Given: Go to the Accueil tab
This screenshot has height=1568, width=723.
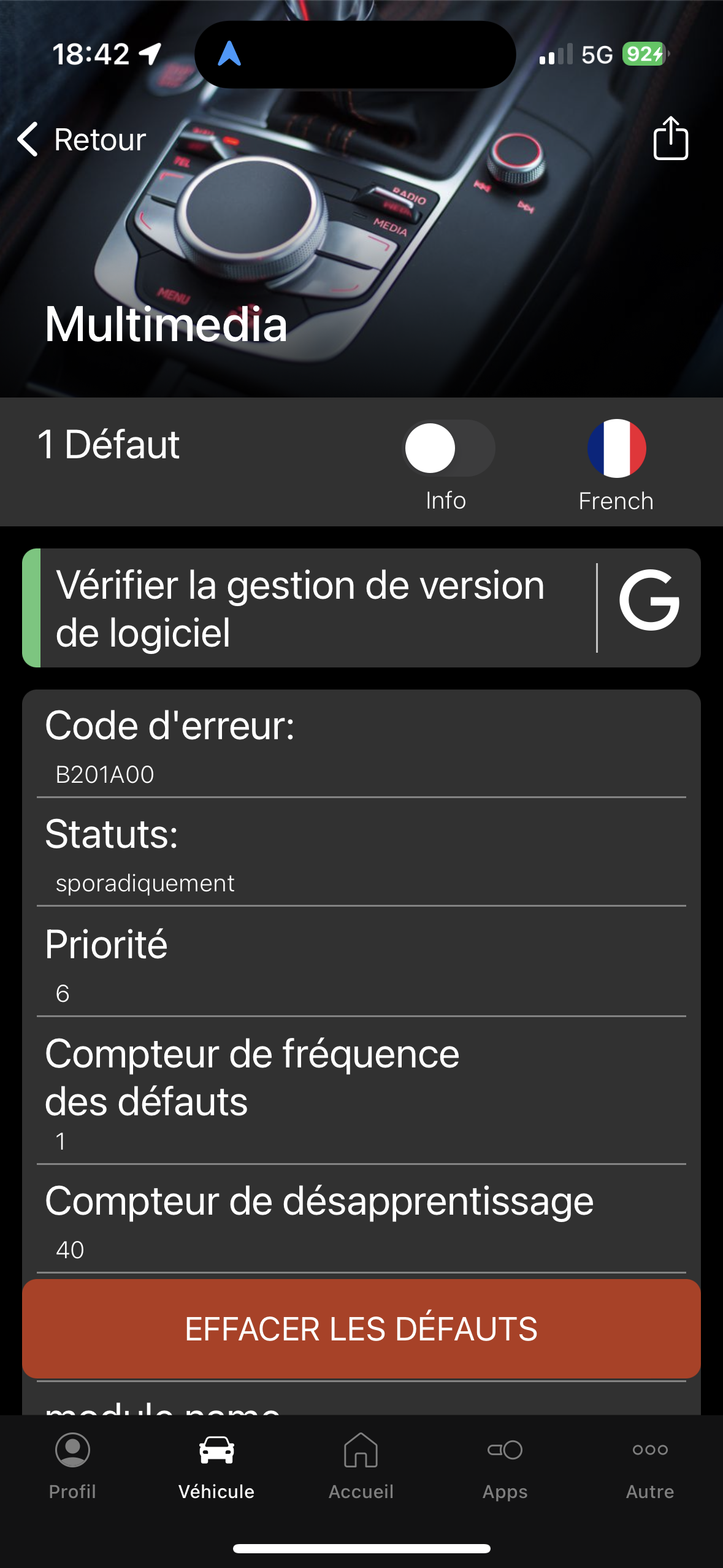Looking at the screenshot, I should coord(361,1466).
